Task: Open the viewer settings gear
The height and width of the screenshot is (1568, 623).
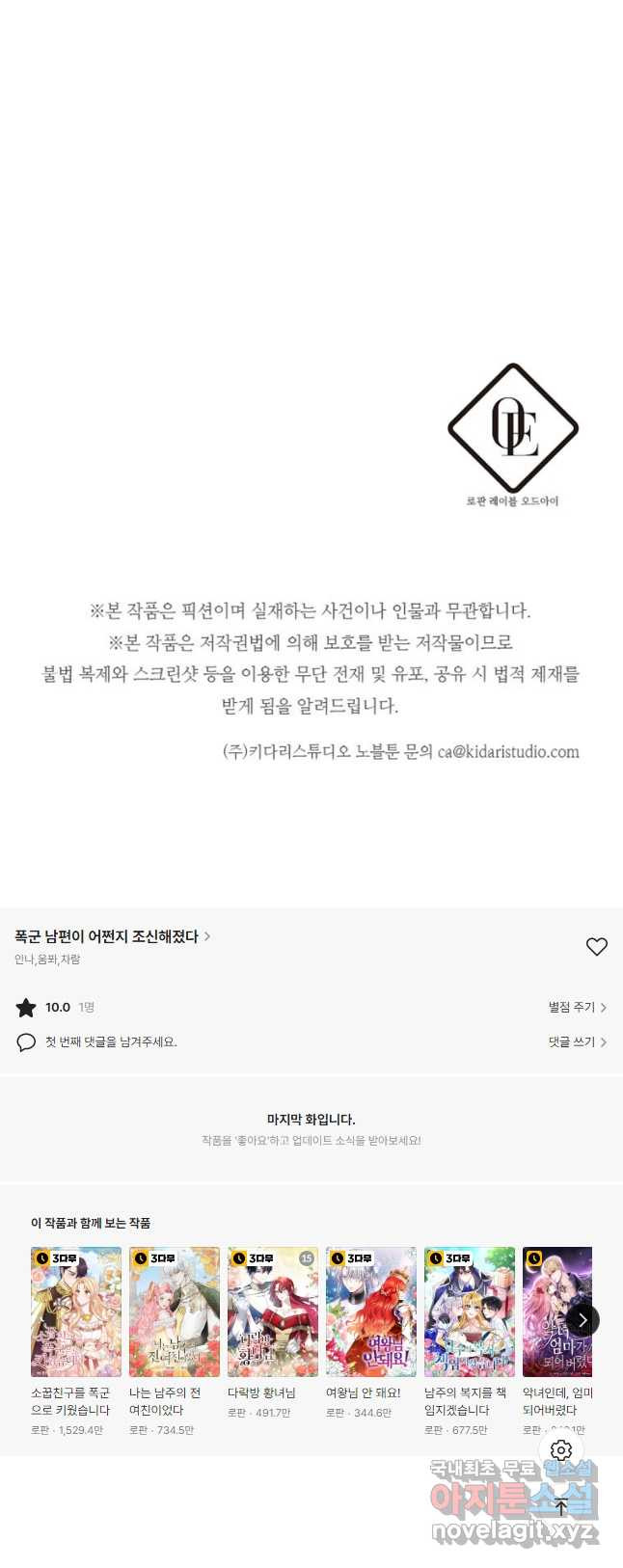Action: tap(561, 1450)
